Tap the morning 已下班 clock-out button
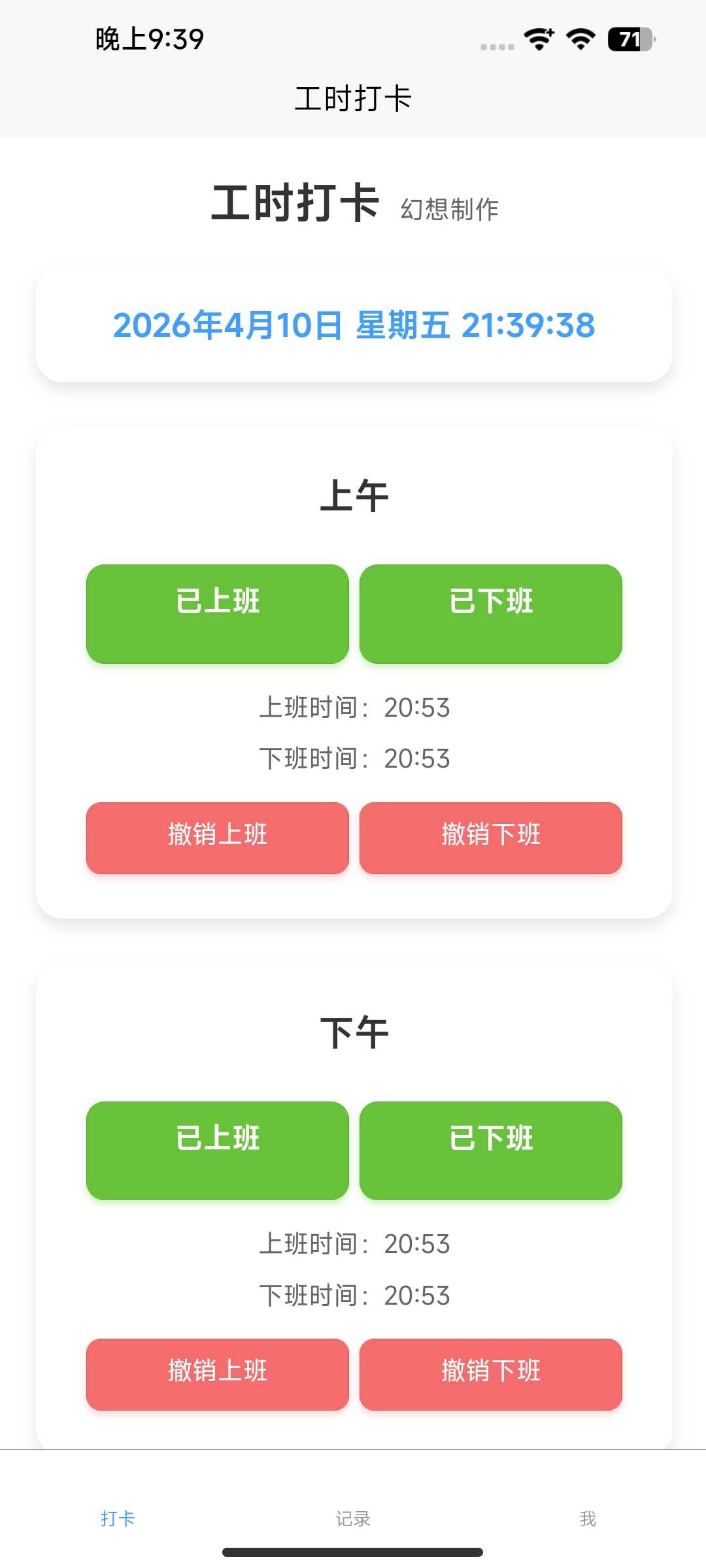706x1568 pixels. coord(490,613)
